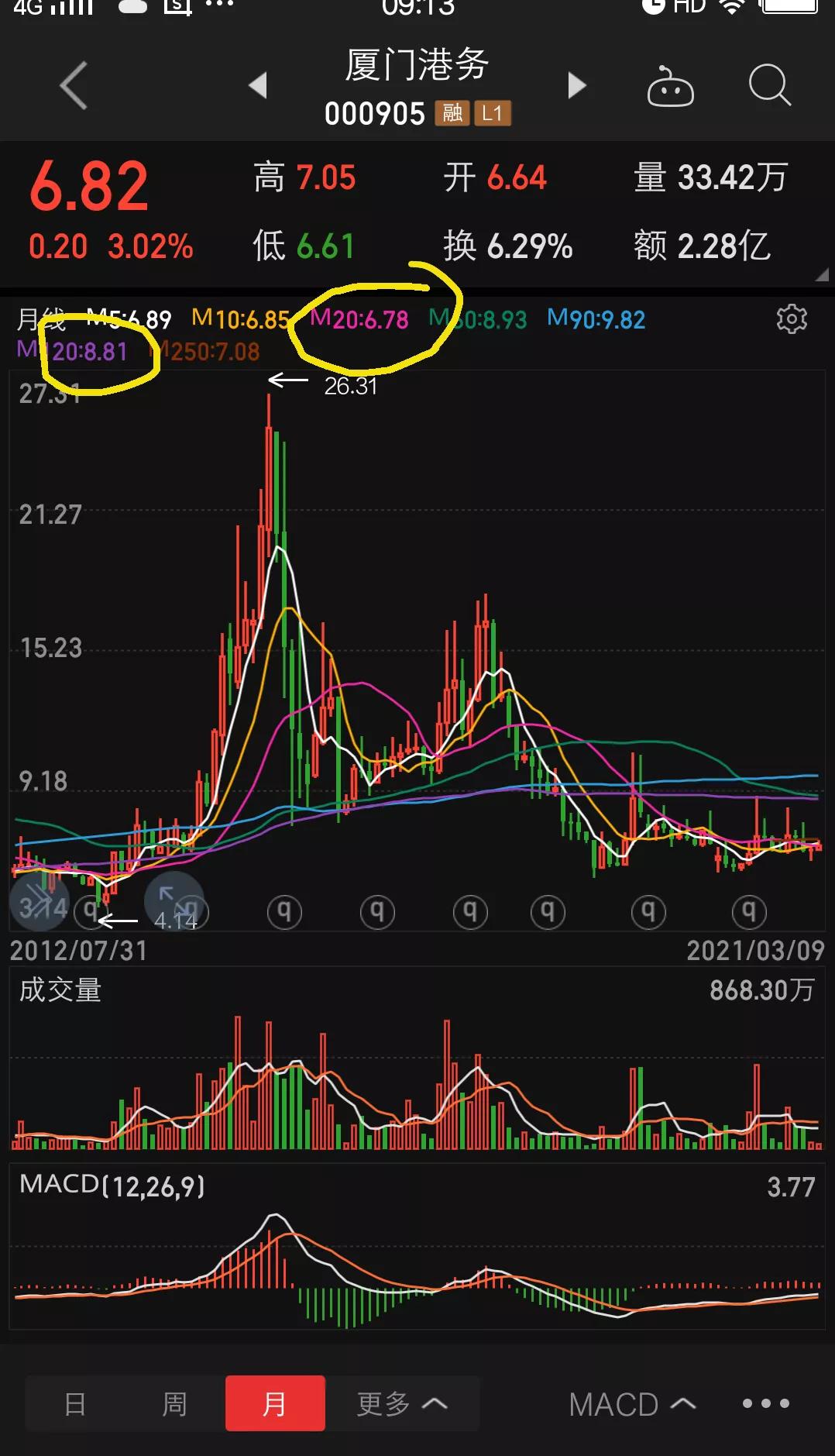
Task: Open stock search with magnifier icon
Action: pos(768,85)
